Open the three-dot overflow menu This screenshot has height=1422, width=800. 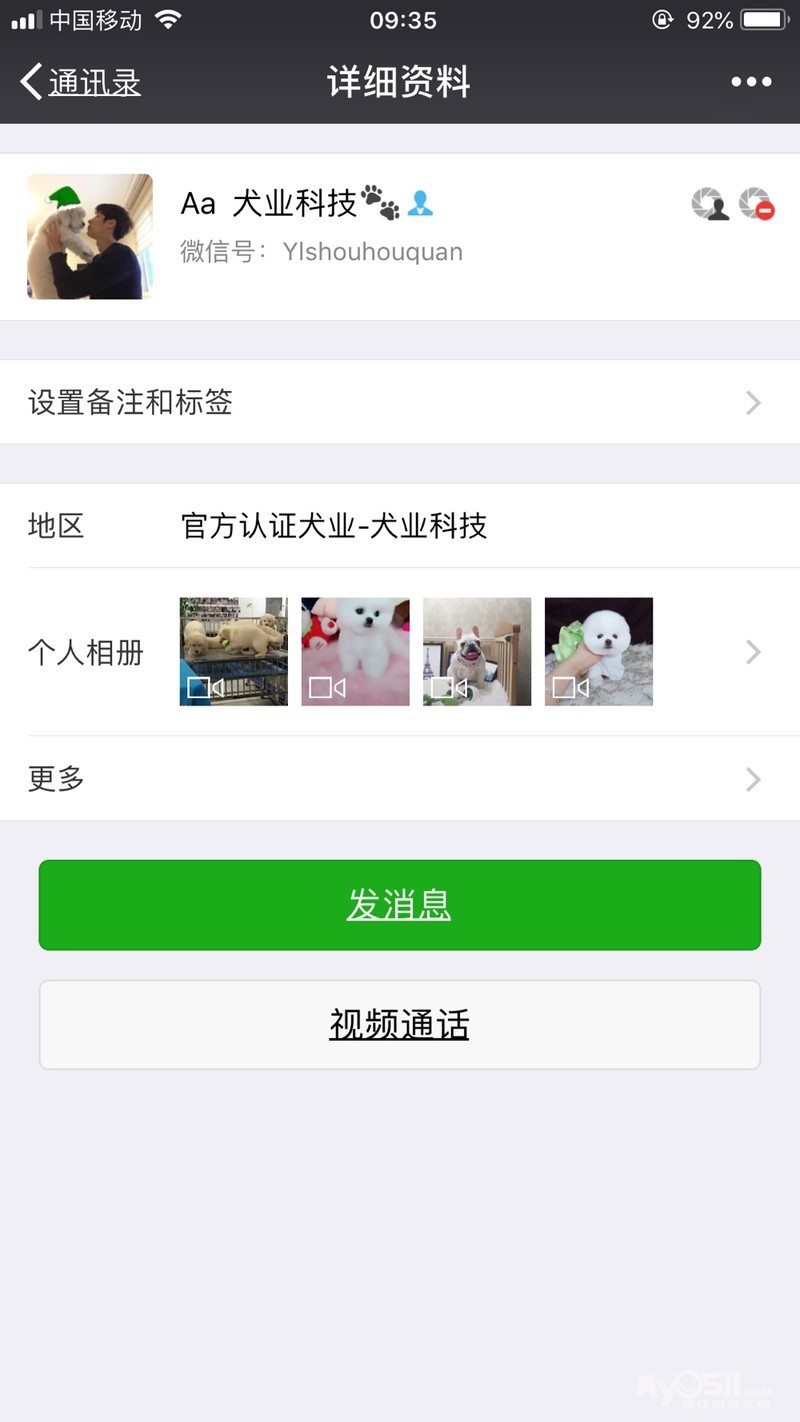point(751,82)
